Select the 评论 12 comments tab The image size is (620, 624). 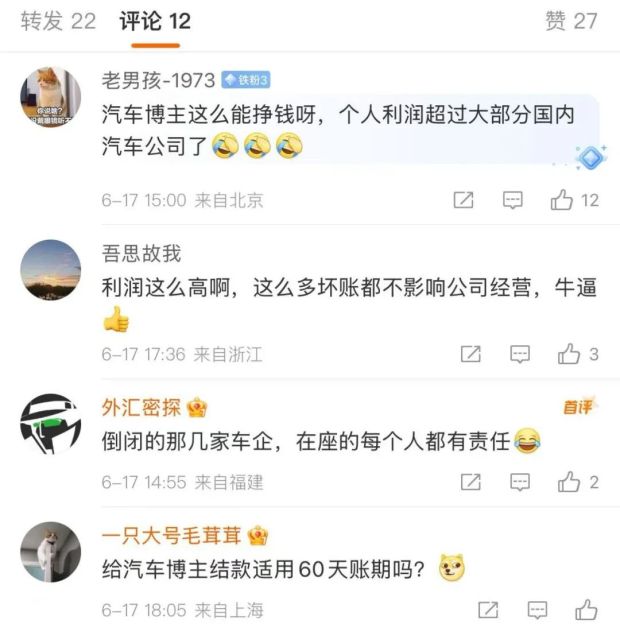click(x=155, y=21)
